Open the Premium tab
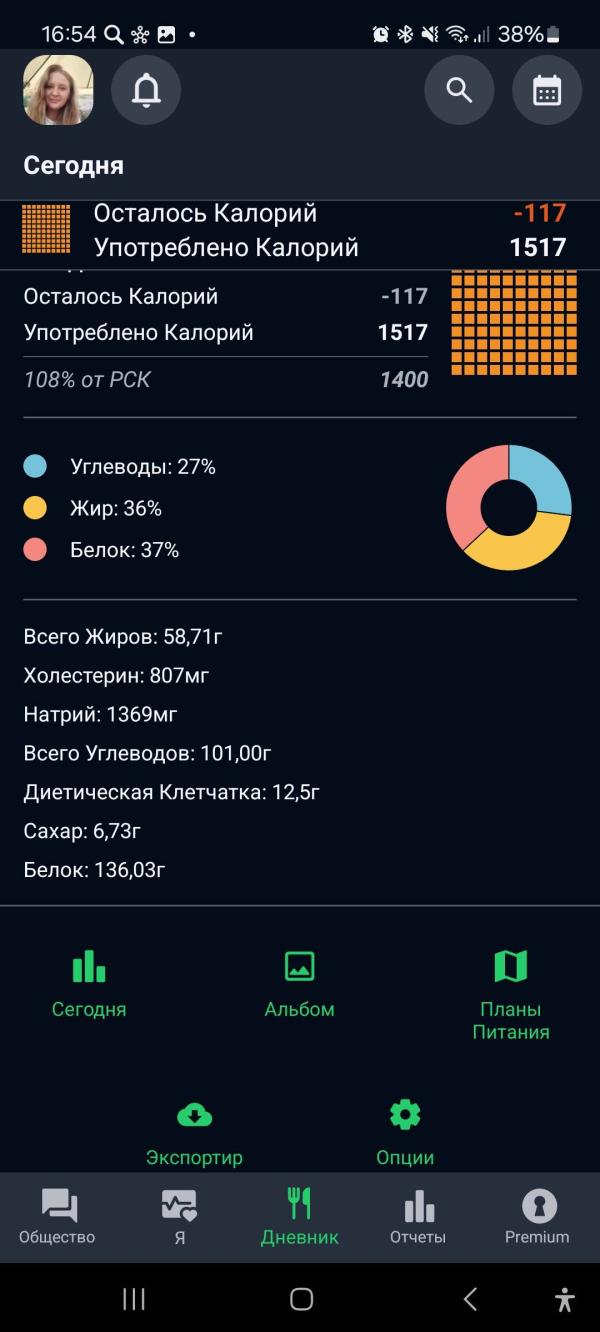Screen dimensions: 600x1332 pos(537,1217)
